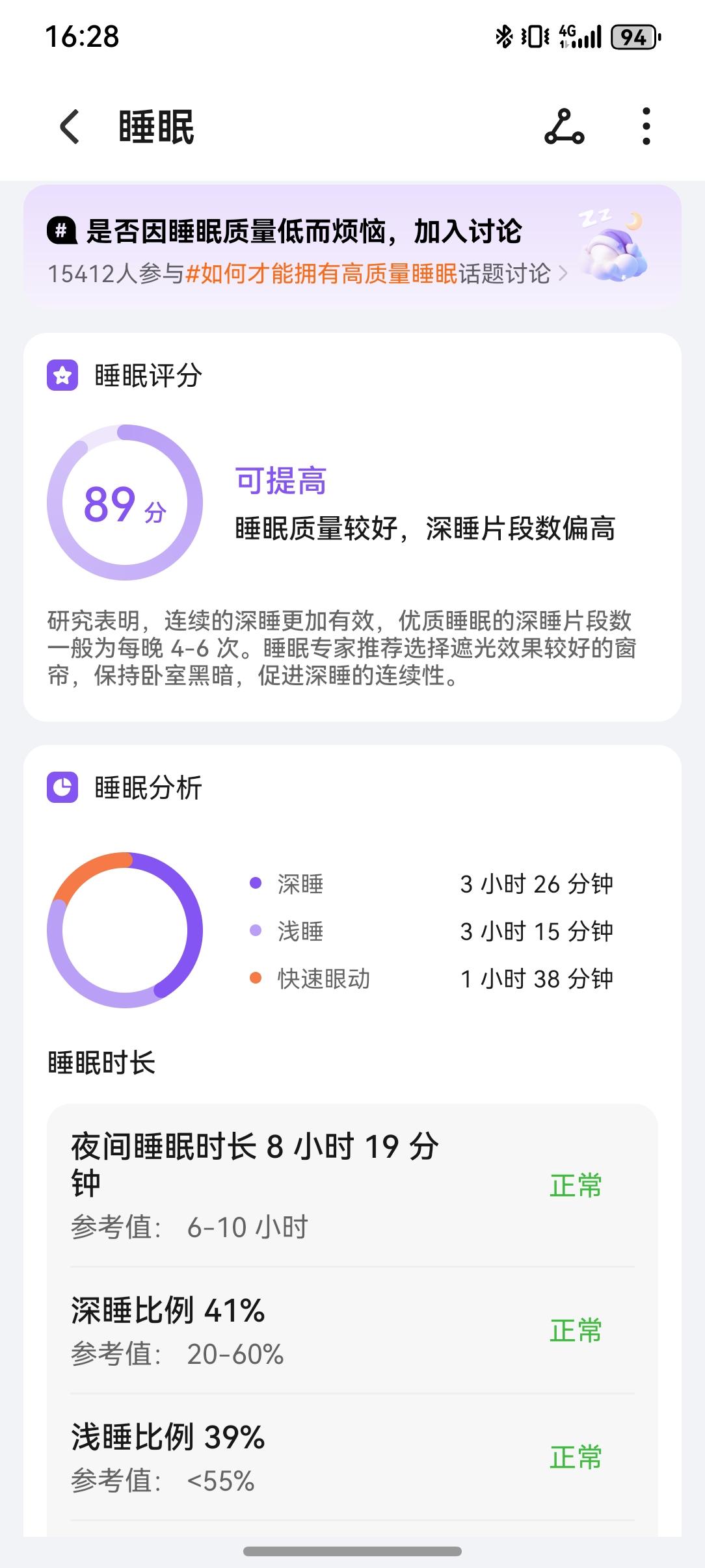Tap the 睡眠评分 section header
Screen dimensions: 705x1568
146,376
